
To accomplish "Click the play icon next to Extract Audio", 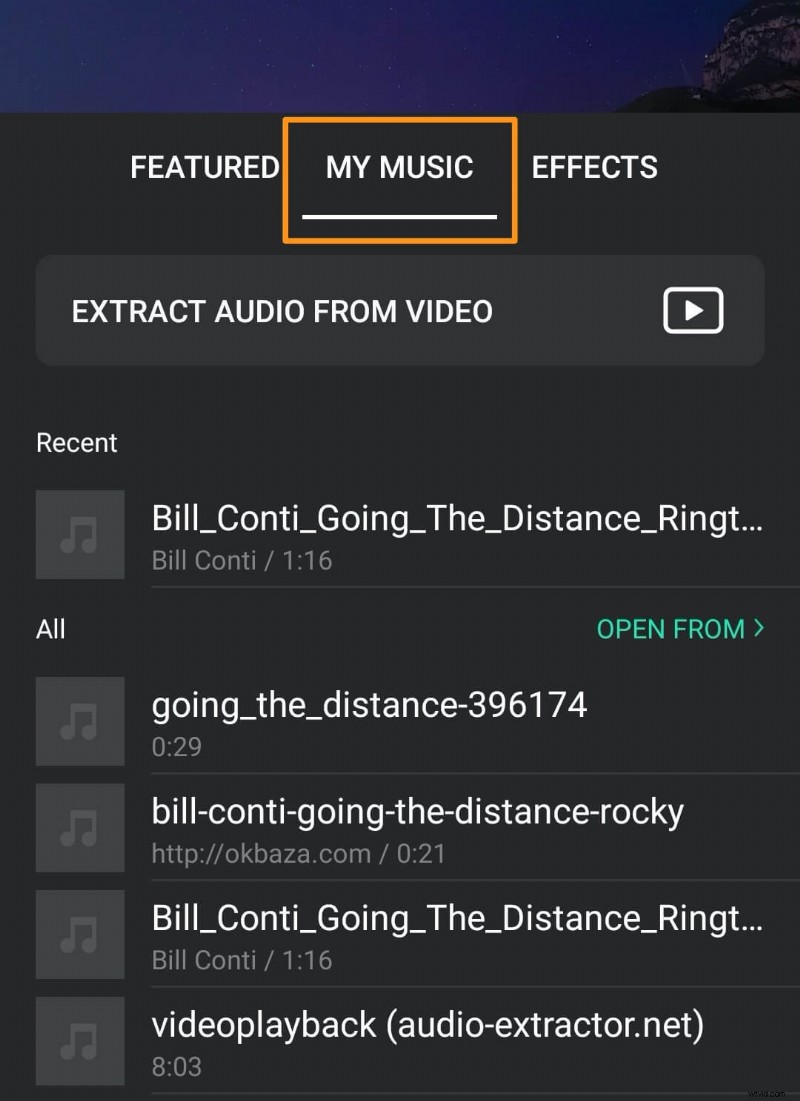I will 693,310.
